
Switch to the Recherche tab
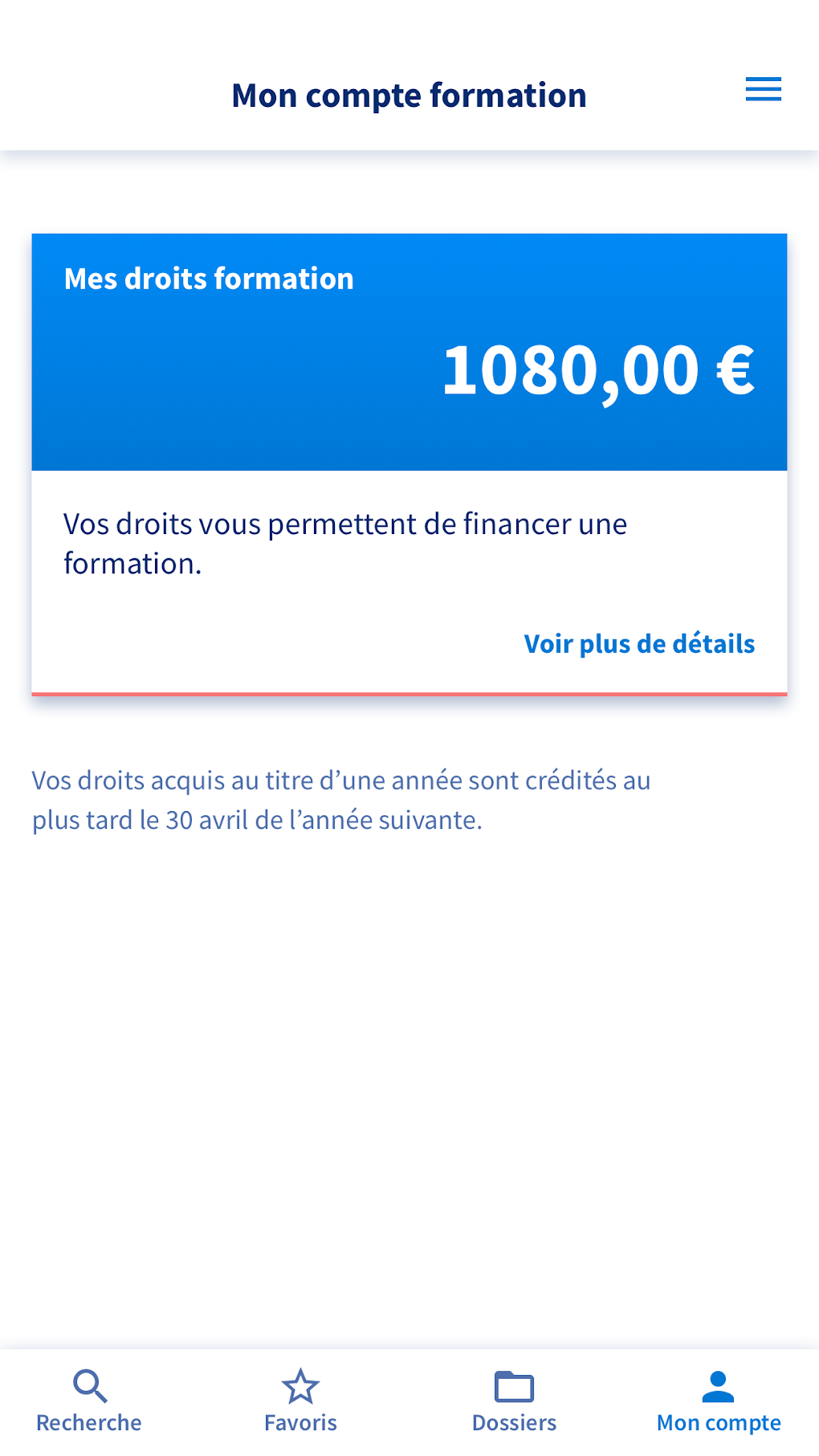click(90, 1401)
